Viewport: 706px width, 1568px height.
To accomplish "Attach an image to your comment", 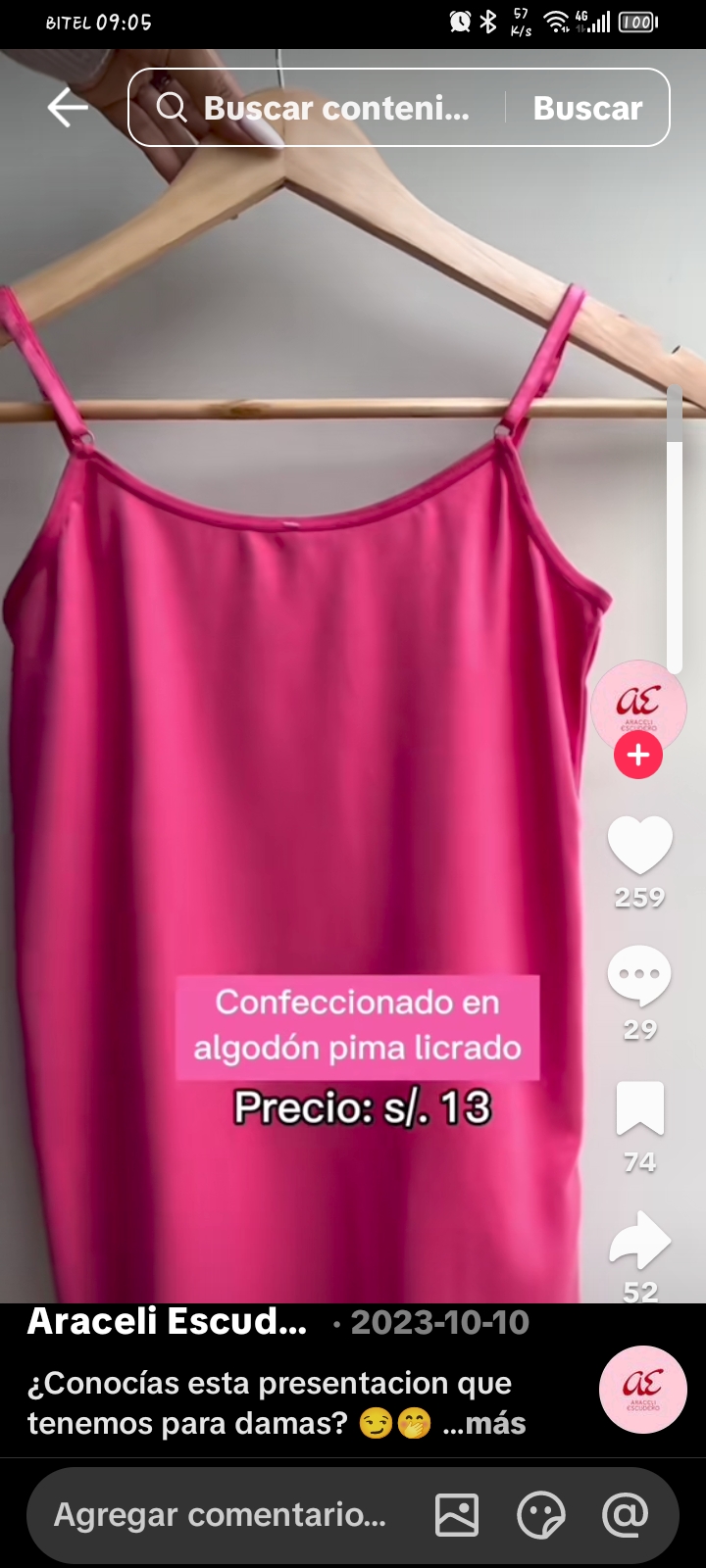I will pyautogui.click(x=457, y=1515).
